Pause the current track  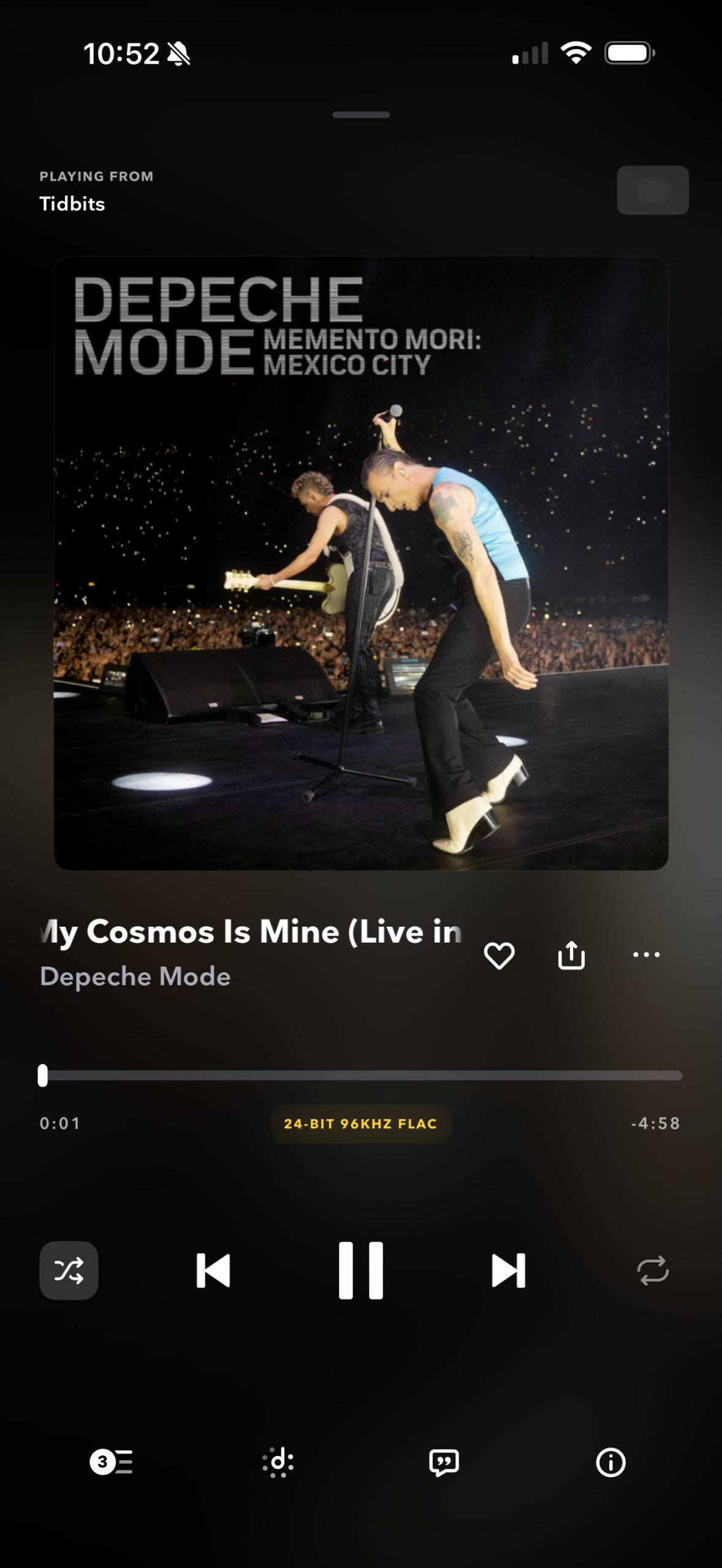[x=360, y=1270]
